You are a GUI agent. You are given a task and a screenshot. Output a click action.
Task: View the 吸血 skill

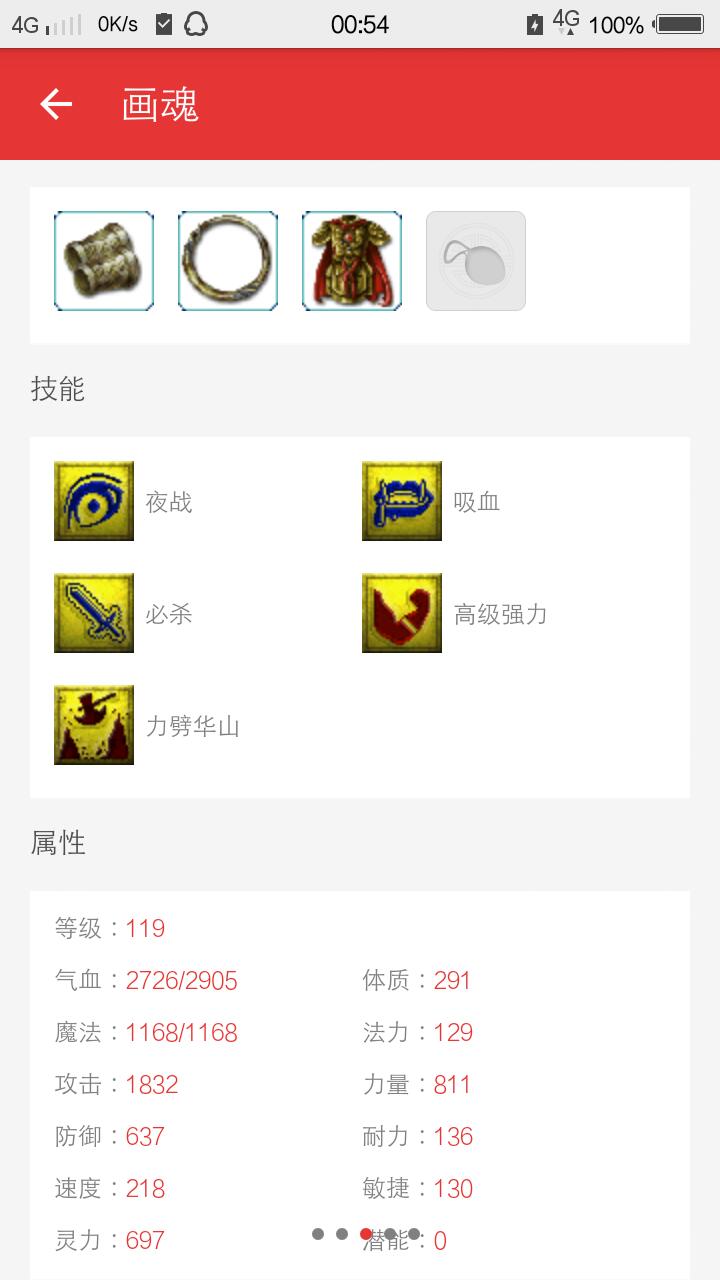pos(402,501)
